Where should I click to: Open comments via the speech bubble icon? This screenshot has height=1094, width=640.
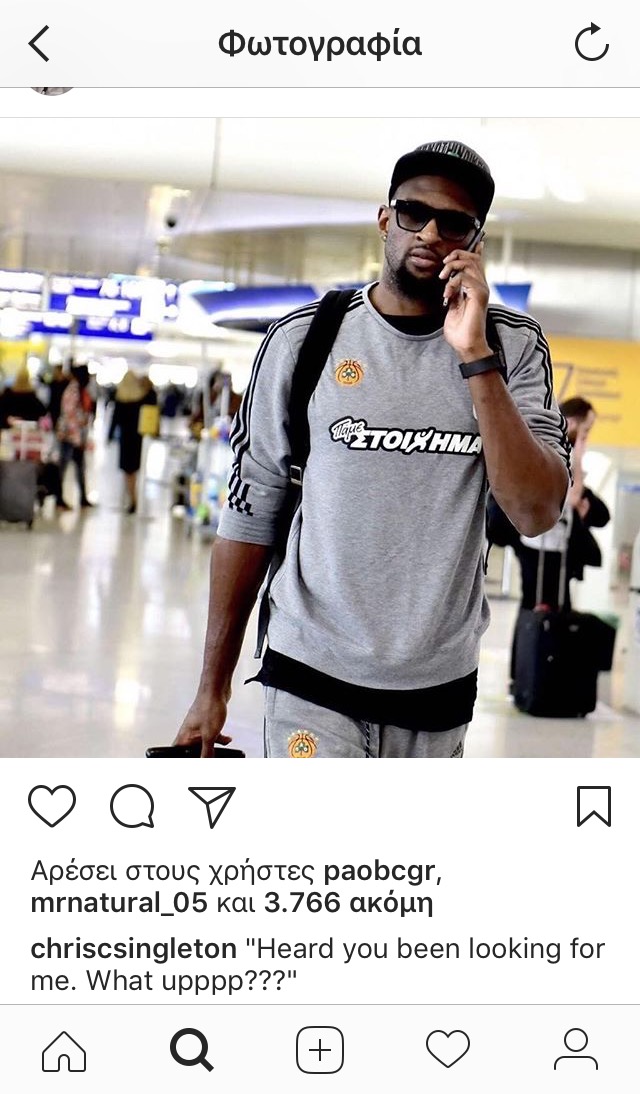132,806
